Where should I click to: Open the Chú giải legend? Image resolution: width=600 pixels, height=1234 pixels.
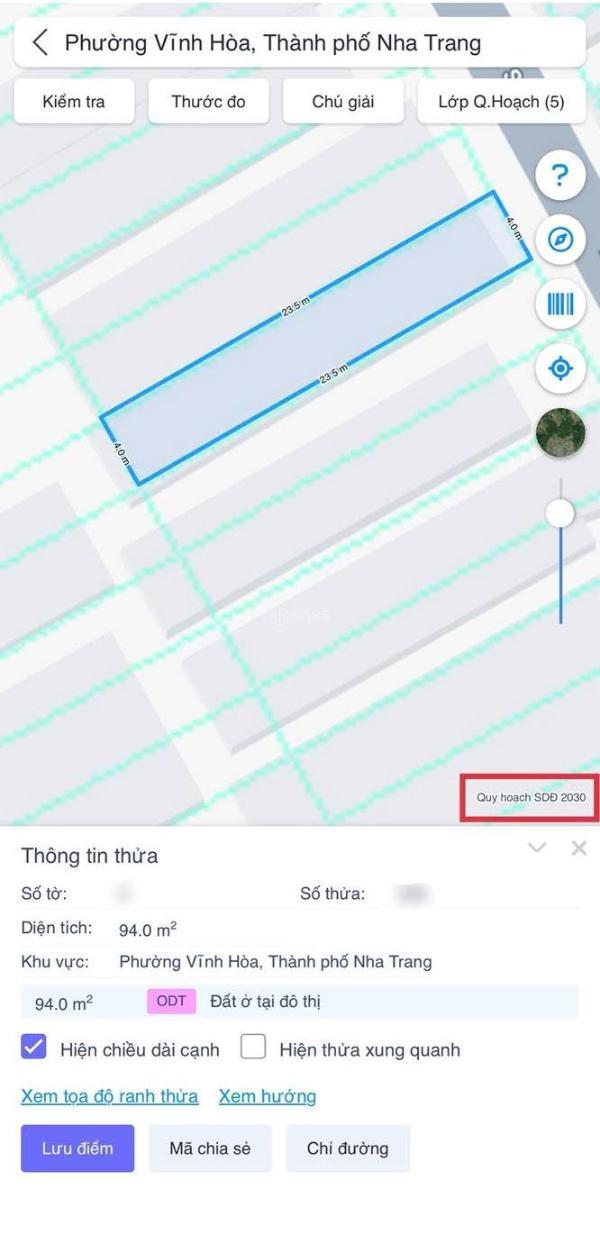coord(342,101)
